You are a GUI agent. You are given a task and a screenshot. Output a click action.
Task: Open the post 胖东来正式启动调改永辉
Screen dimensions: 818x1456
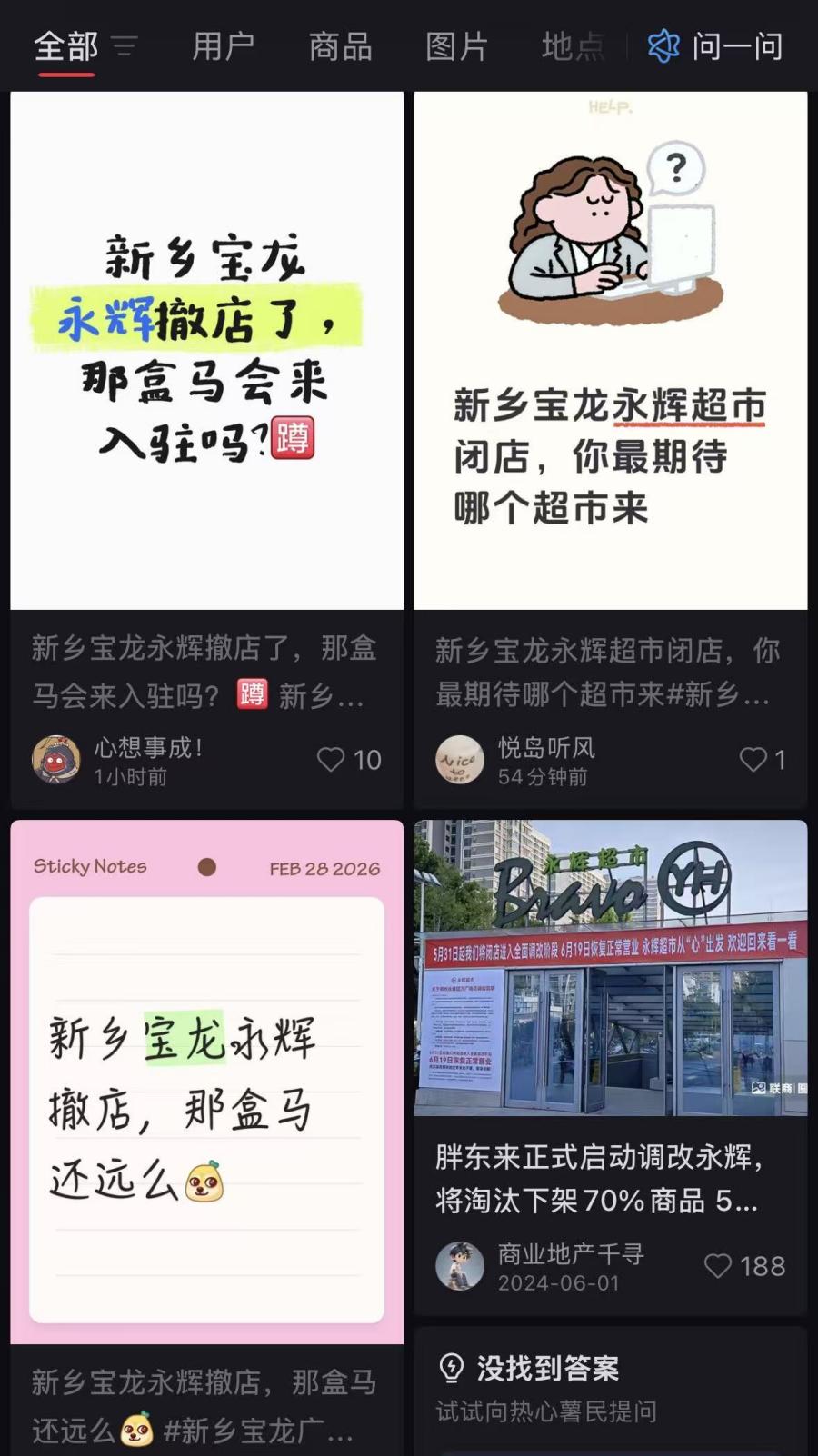tap(610, 969)
